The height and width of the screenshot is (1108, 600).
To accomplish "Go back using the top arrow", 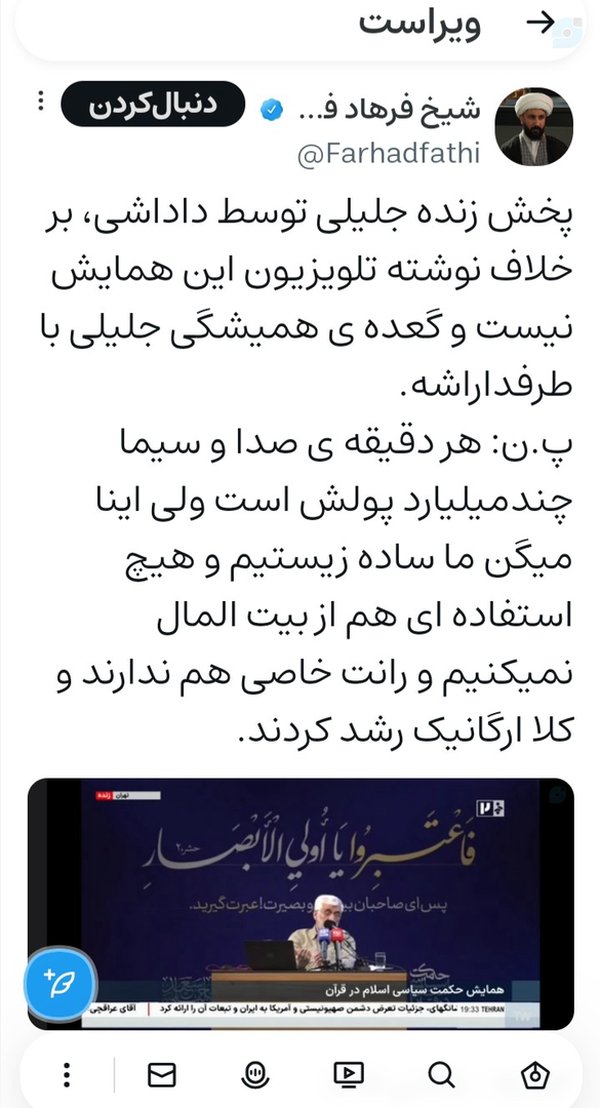I will pos(539,25).
